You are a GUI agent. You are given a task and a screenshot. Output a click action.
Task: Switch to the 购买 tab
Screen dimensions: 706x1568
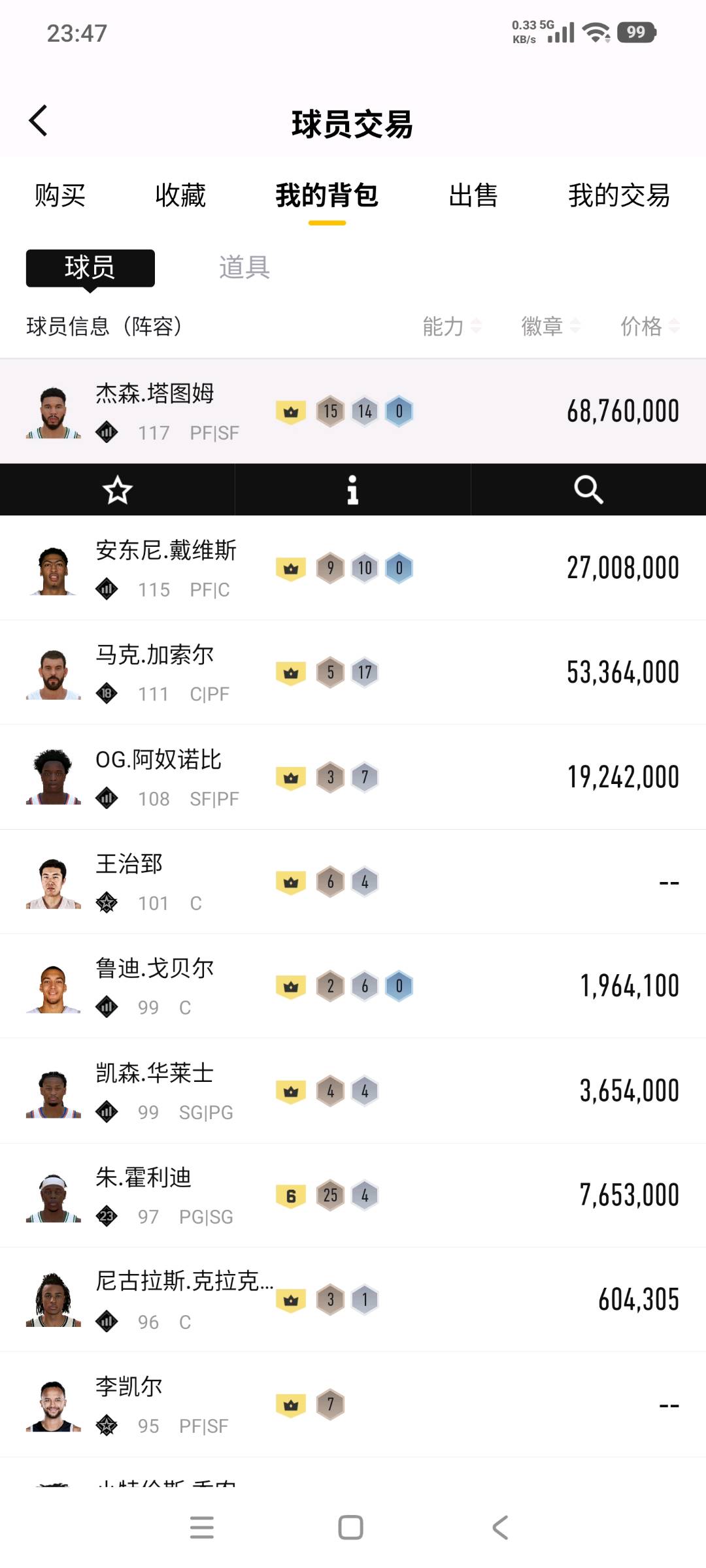coord(60,195)
